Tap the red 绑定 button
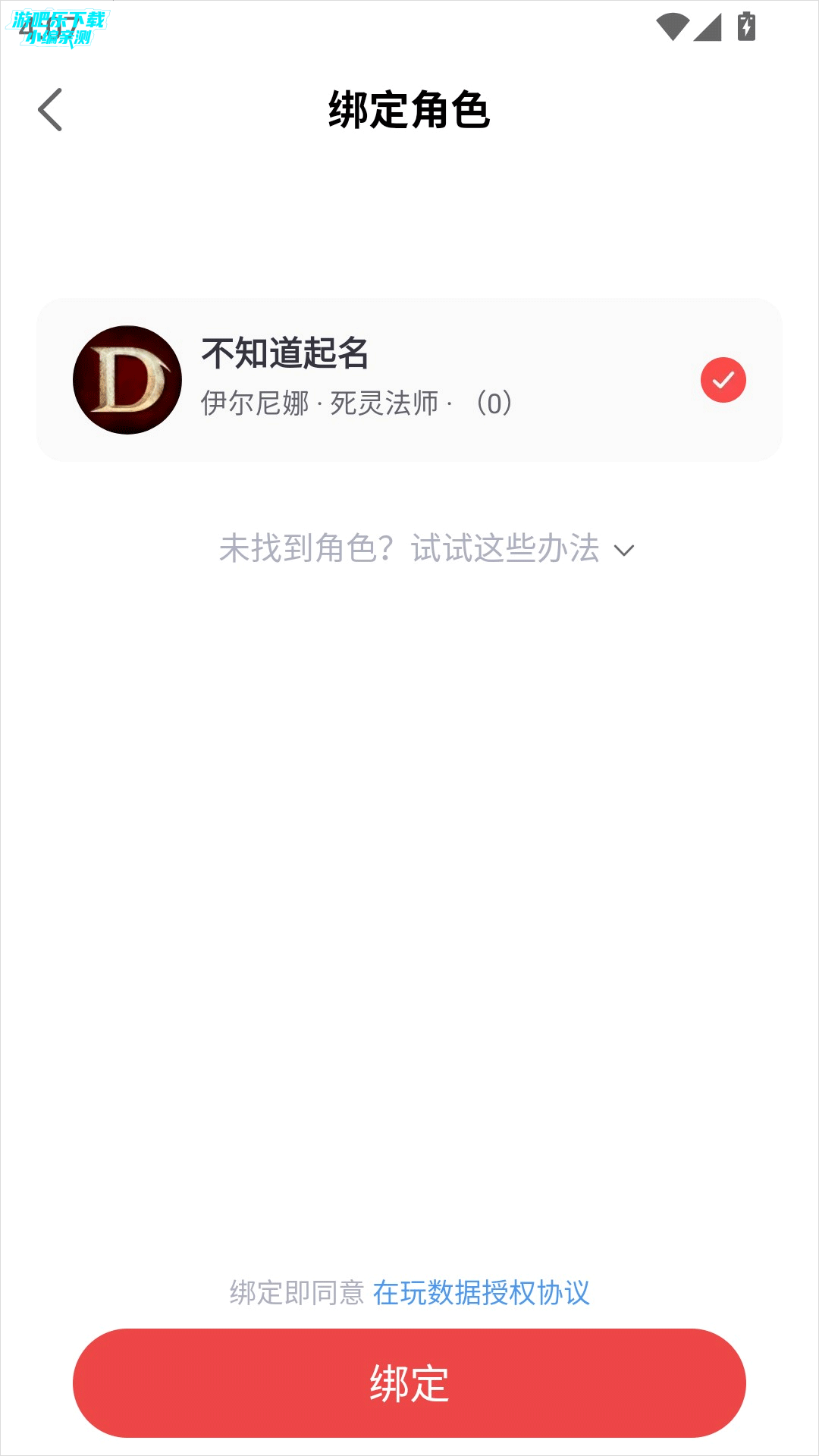 [409, 1383]
